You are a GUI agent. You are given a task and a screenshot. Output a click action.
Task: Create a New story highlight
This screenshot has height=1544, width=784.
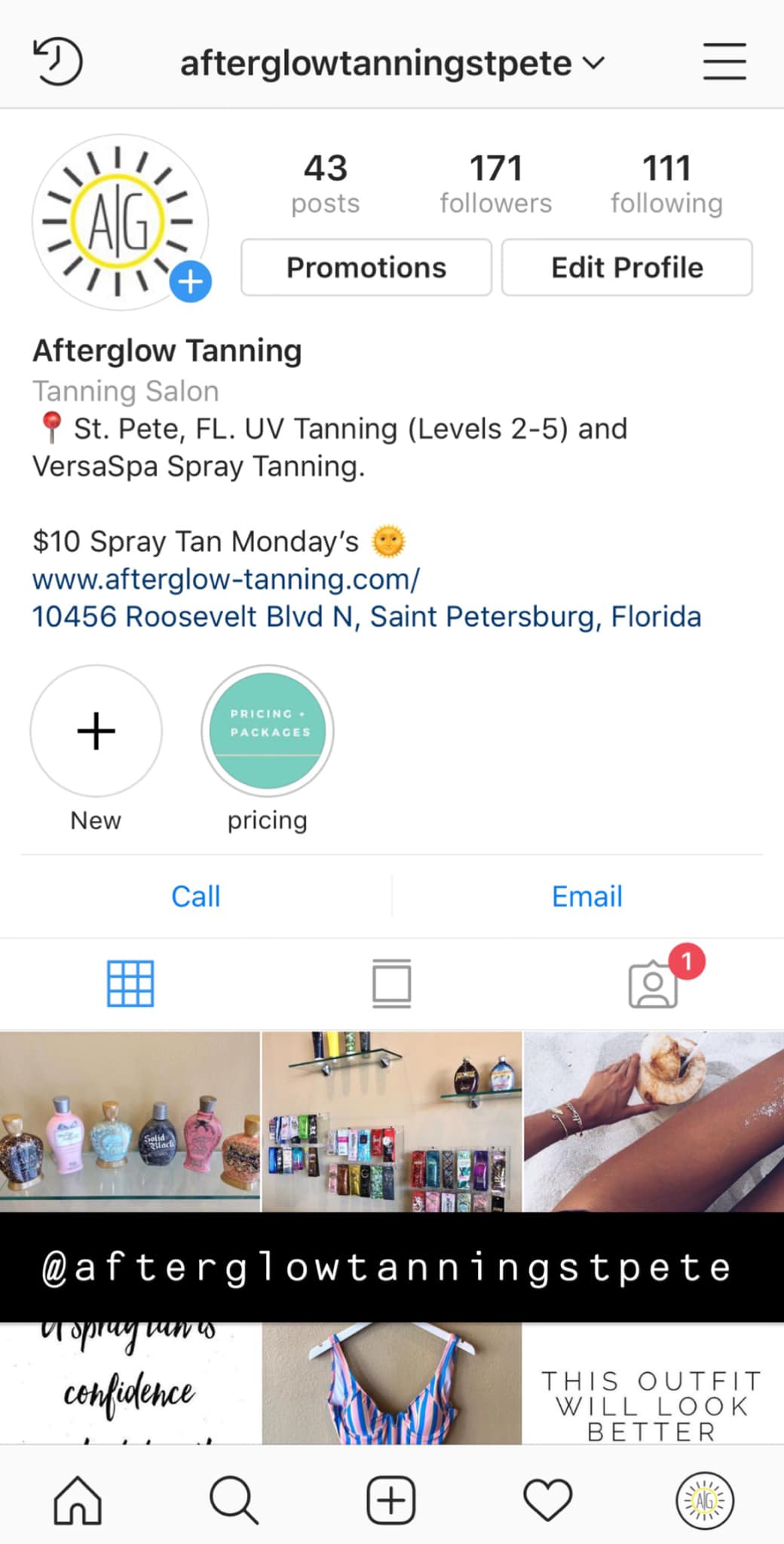click(96, 731)
